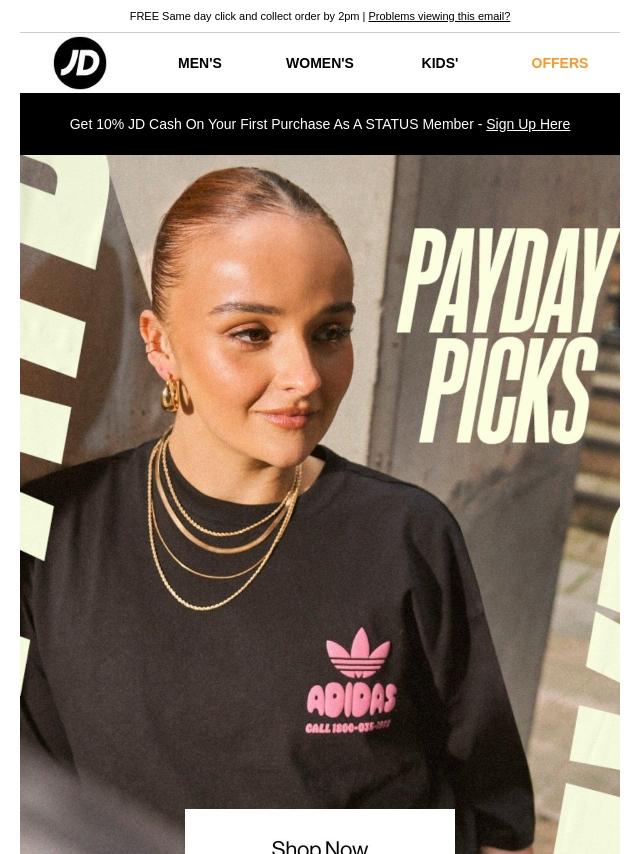This screenshot has height=854, width=640.
Task: Open the MEN'S category
Action: (x=200, y=63)
